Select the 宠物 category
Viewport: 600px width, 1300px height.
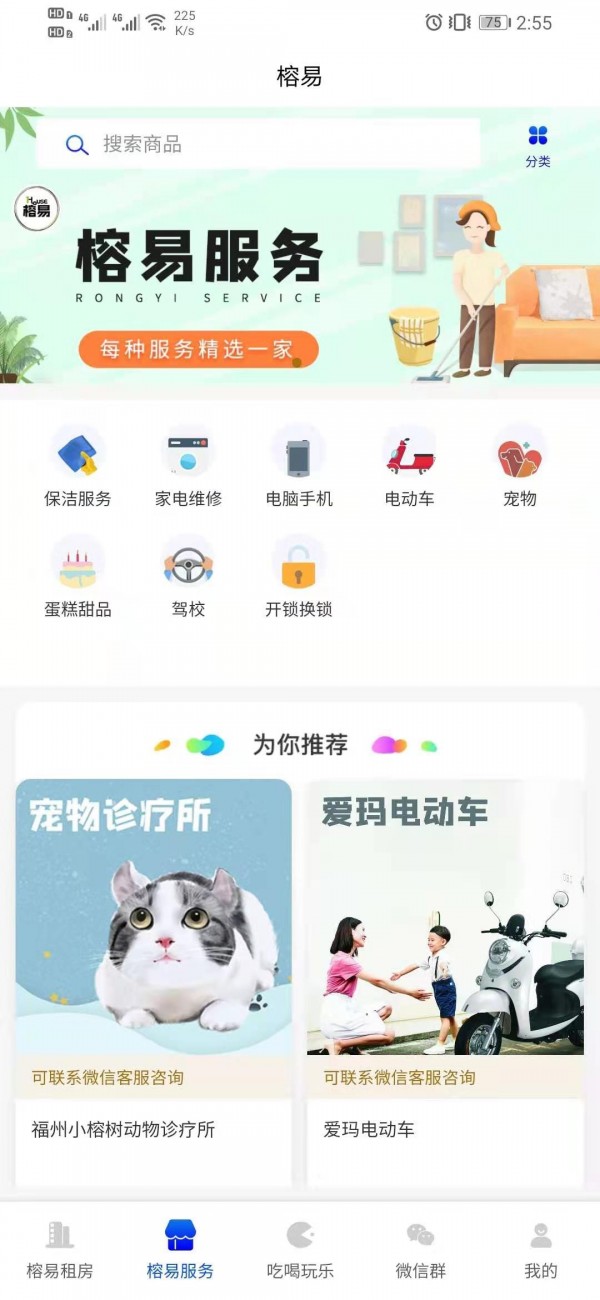[x=520, y=466]
